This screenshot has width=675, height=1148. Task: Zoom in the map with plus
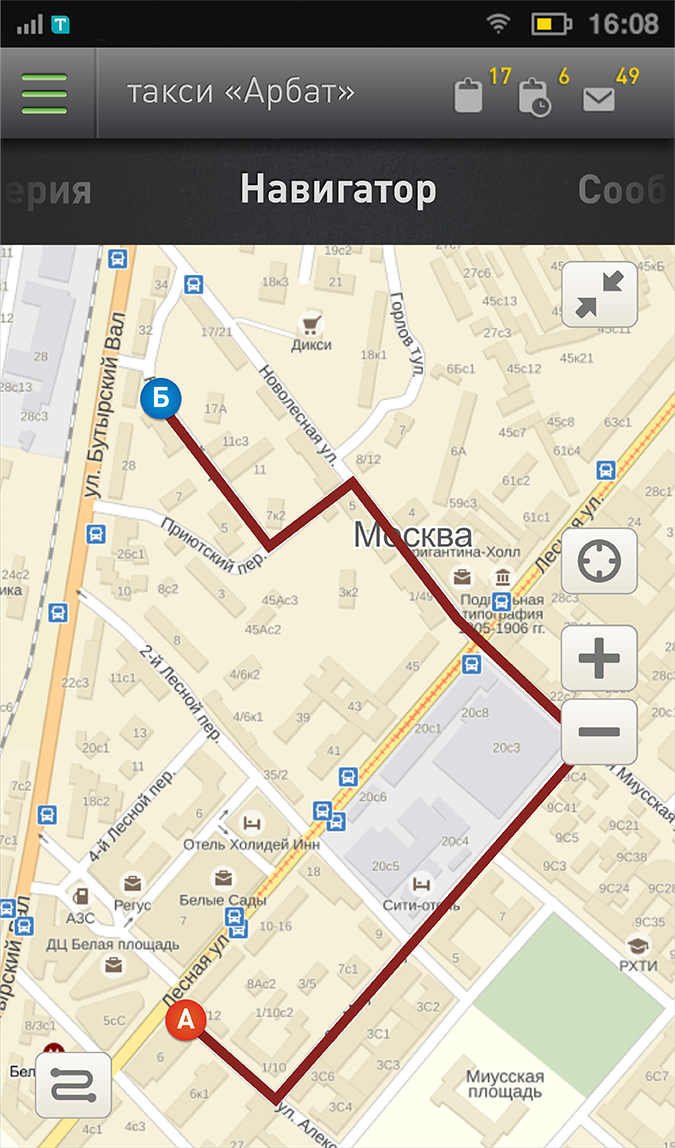[599, 658]
